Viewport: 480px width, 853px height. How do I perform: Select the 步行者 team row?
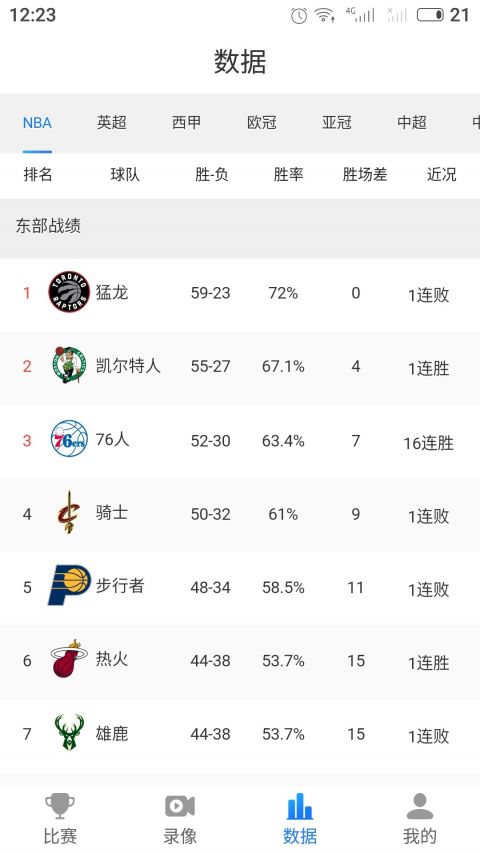coord(240,588)
